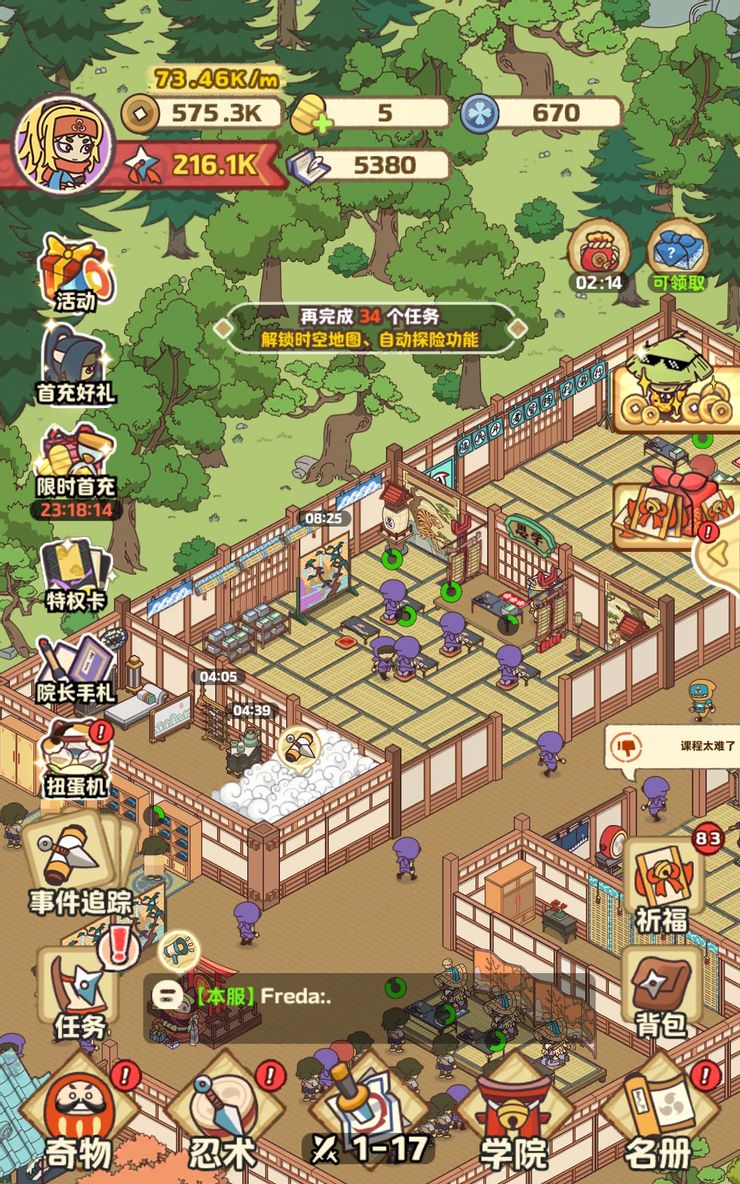Open the 背包 backpack
Image resolution: width=740 pixels, height=1184 pixels.
661,990
